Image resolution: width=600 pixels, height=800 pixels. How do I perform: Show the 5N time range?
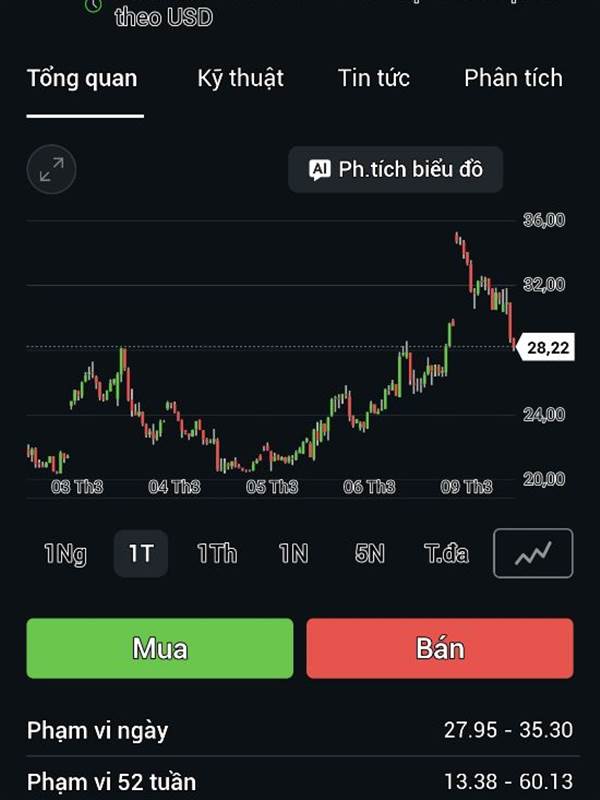click(x=370, y=553)
